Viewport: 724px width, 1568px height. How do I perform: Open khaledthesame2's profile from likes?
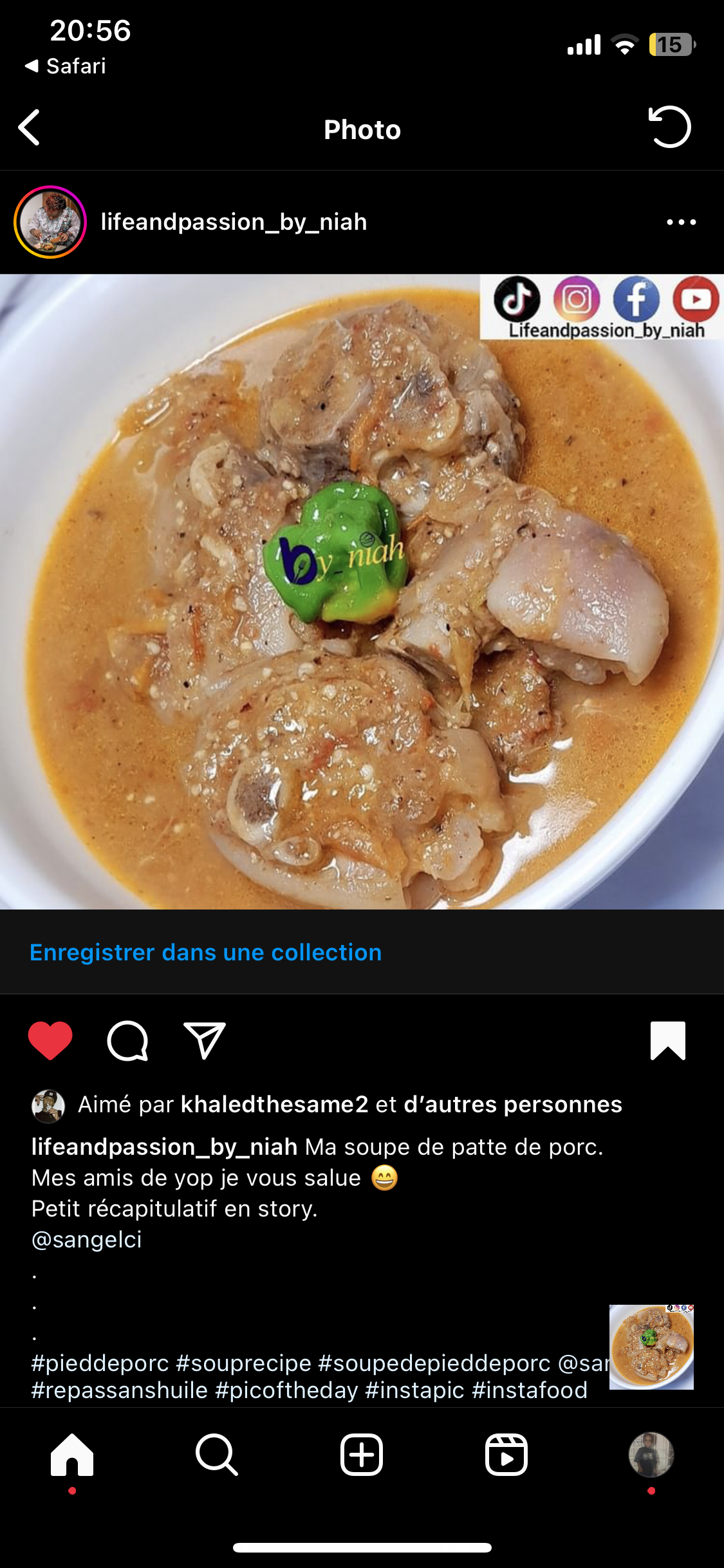pos(274,1105)
